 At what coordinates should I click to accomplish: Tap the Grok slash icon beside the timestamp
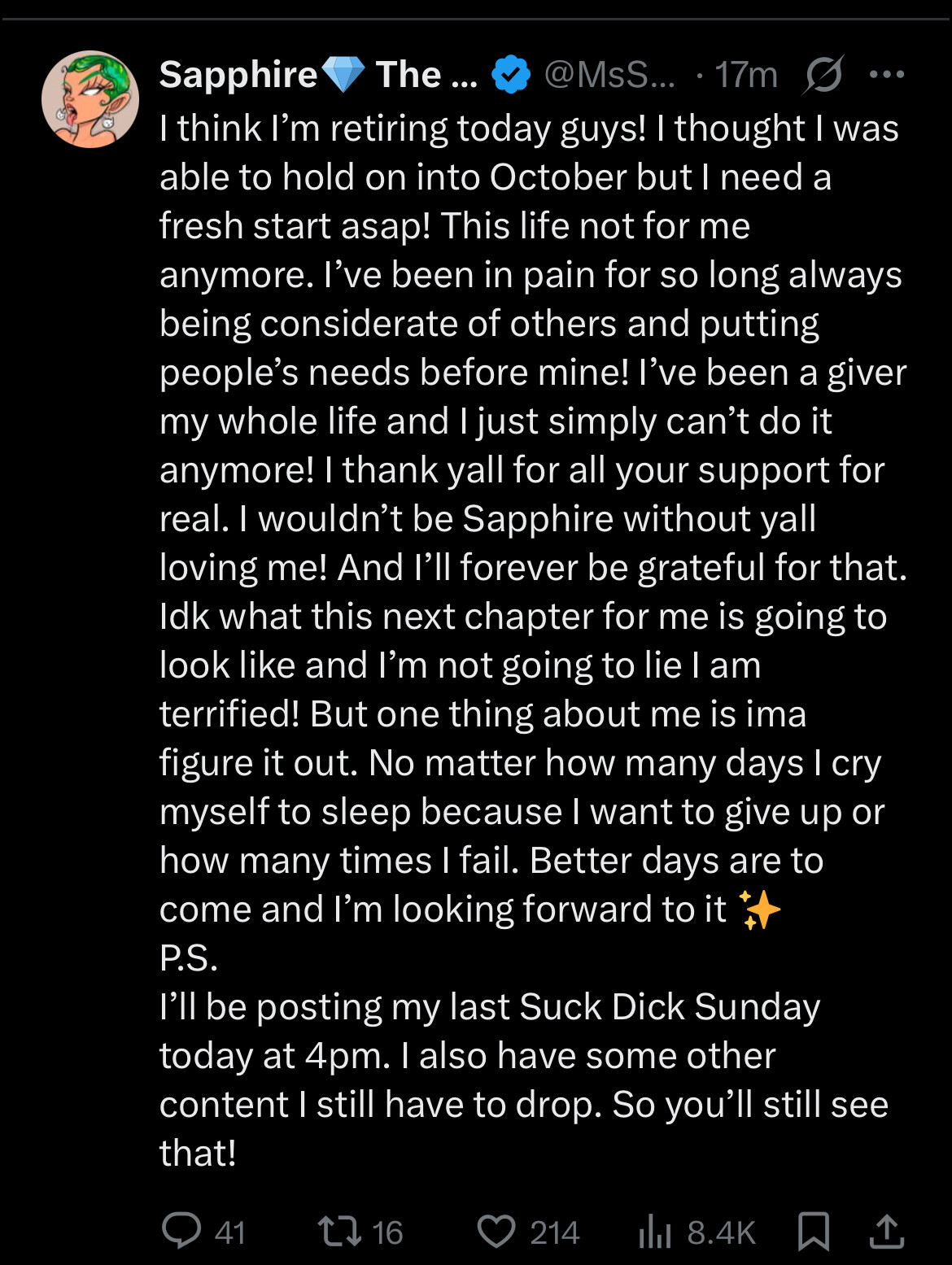pyautogui.click(x=823, y=75)
